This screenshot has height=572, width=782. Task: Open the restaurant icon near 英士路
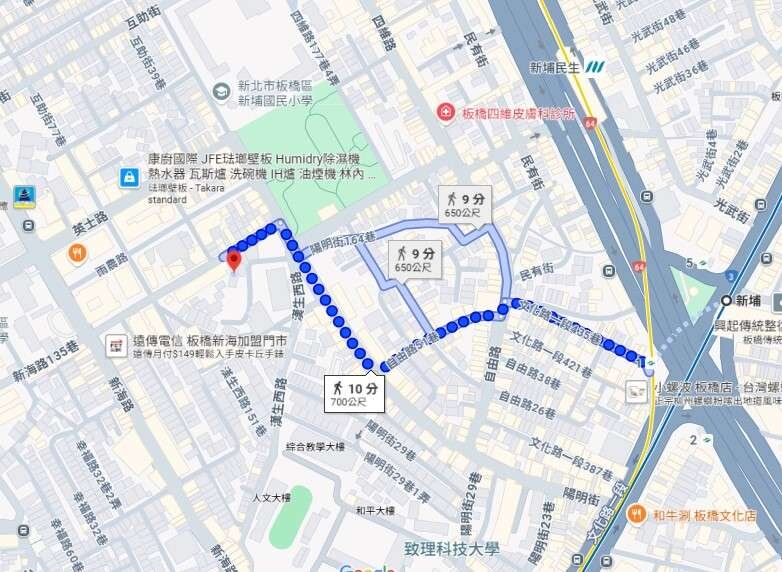click(76, 253)
